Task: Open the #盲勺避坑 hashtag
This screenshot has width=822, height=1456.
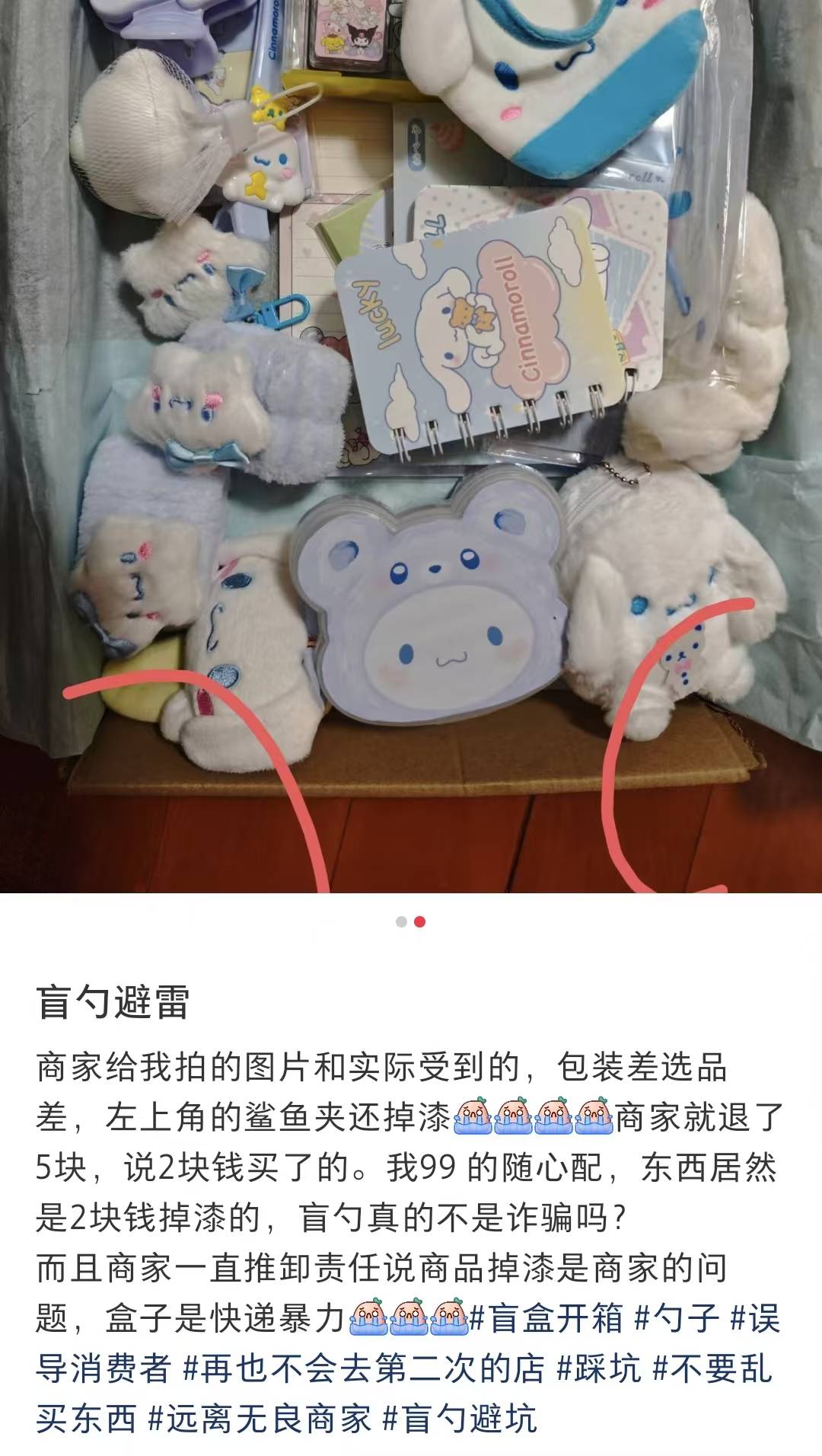Action: pos(460,1419)
